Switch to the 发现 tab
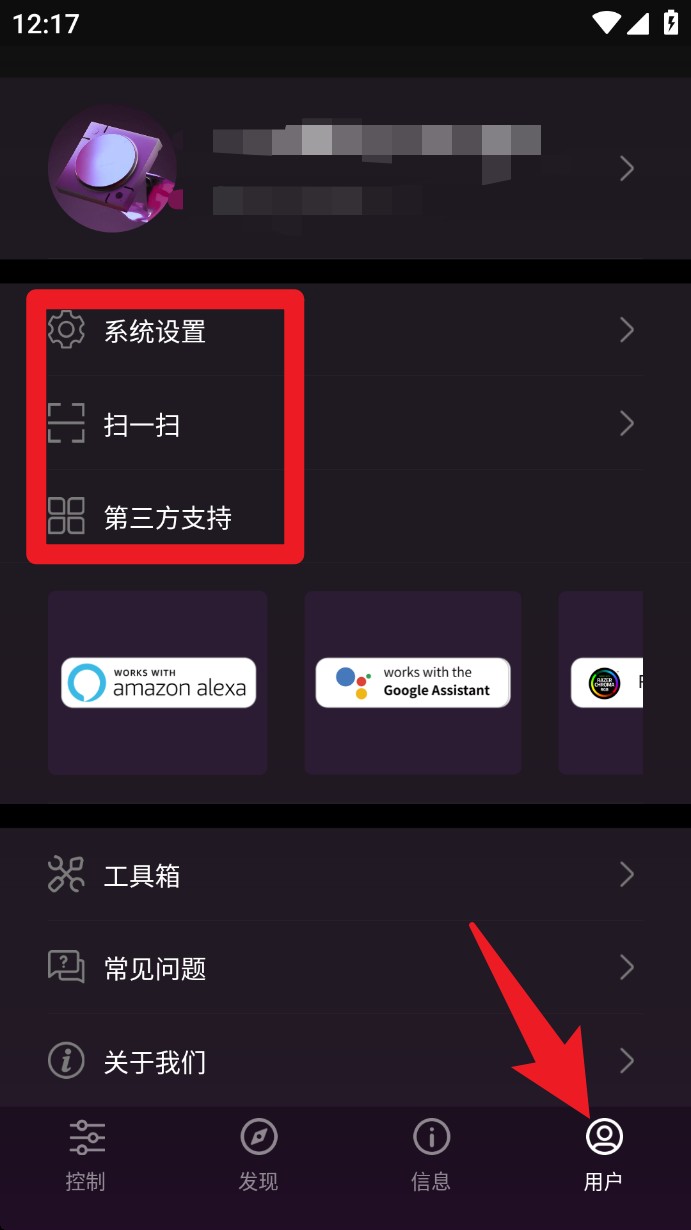The height and width of the screenshot is (1230, 691). (259, 1155)
